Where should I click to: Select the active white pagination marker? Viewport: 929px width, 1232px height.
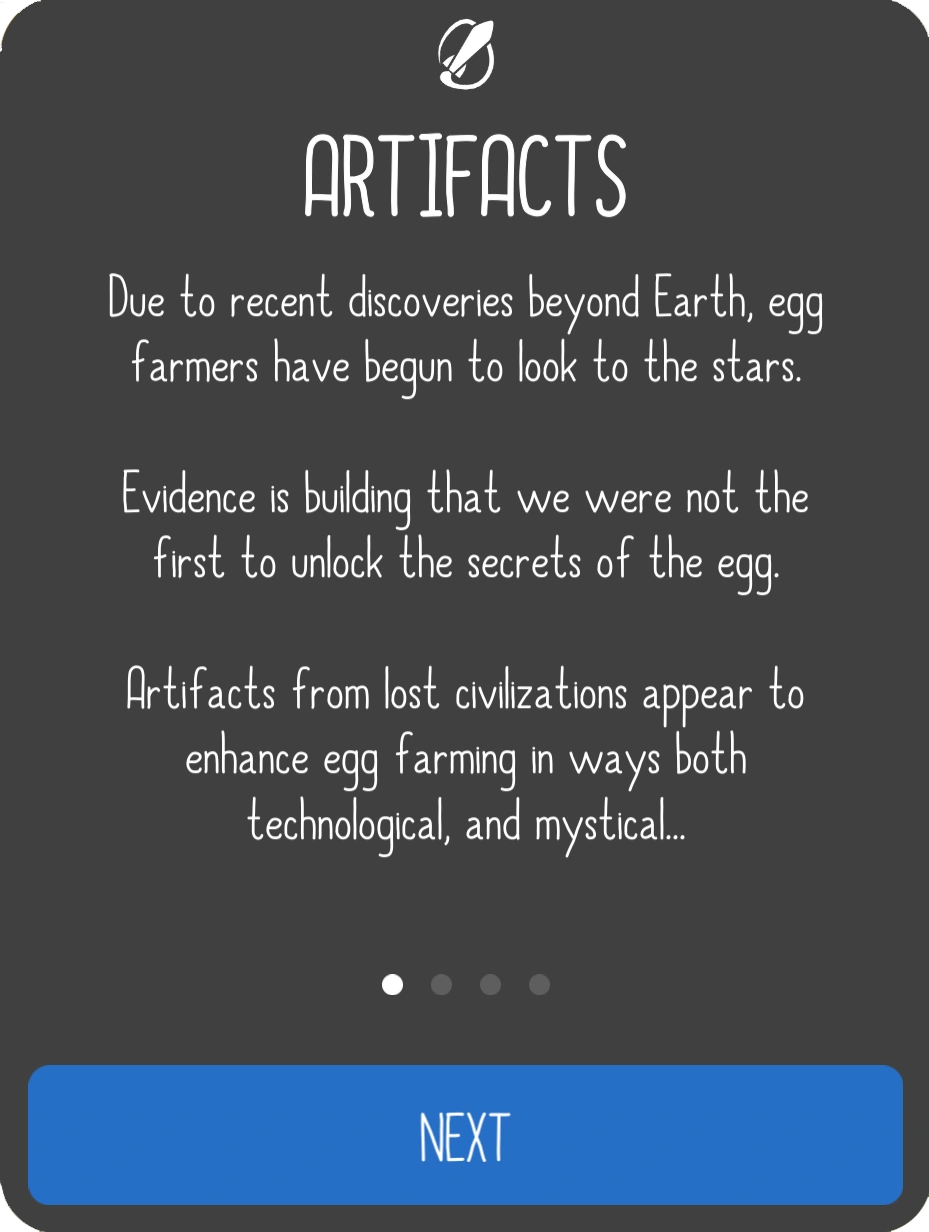[392, 985]
